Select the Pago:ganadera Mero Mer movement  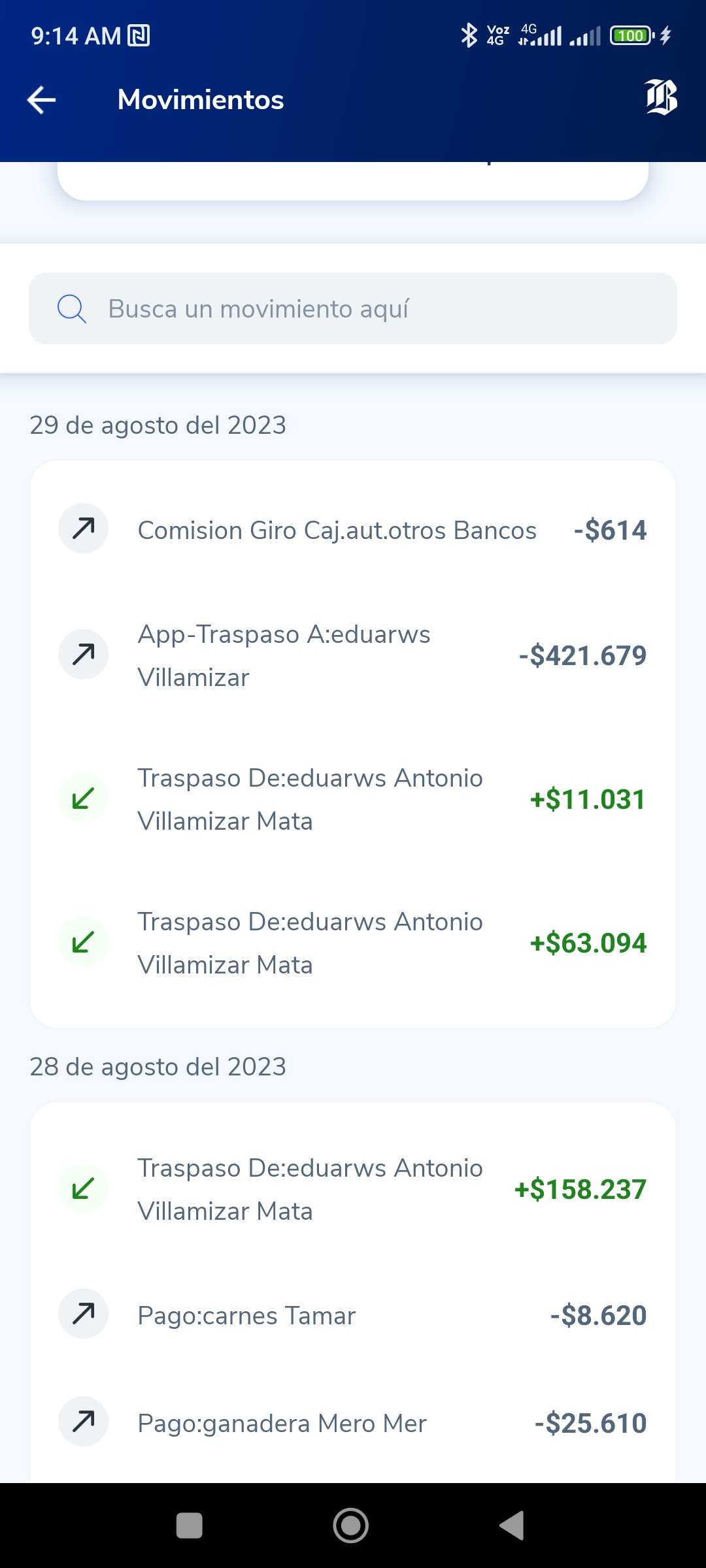[353, 1422]
